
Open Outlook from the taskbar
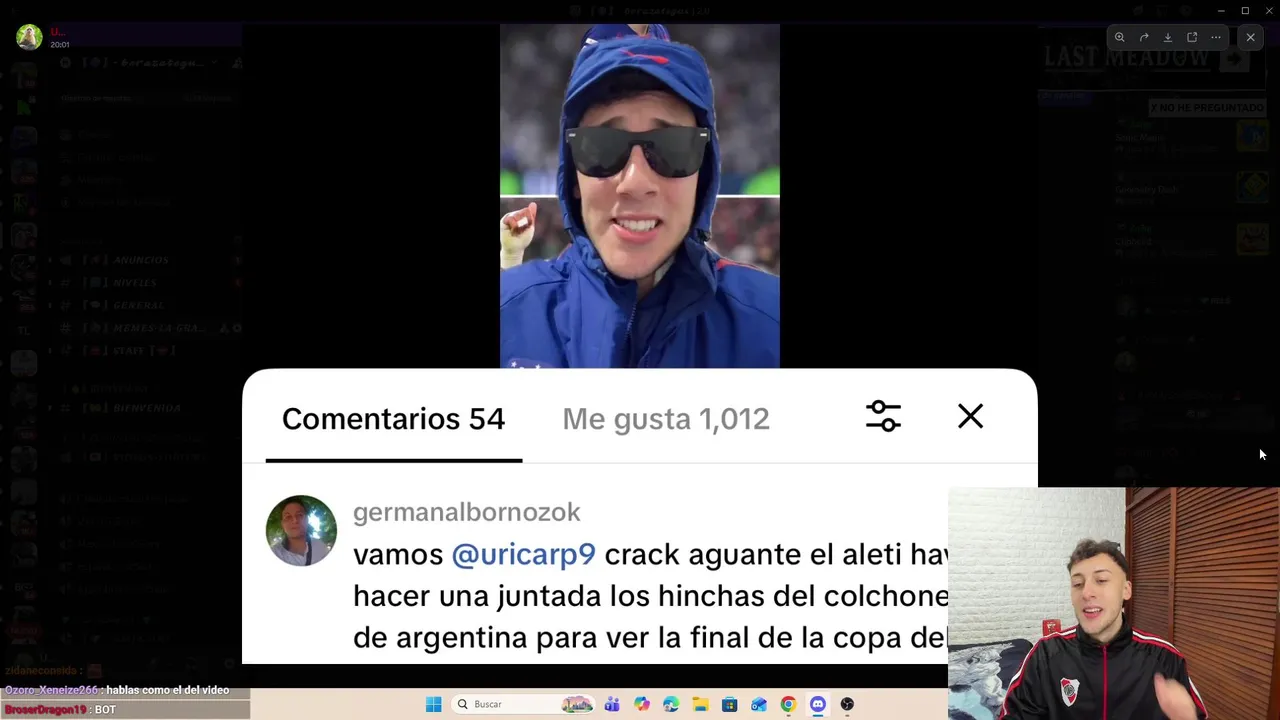759,704
